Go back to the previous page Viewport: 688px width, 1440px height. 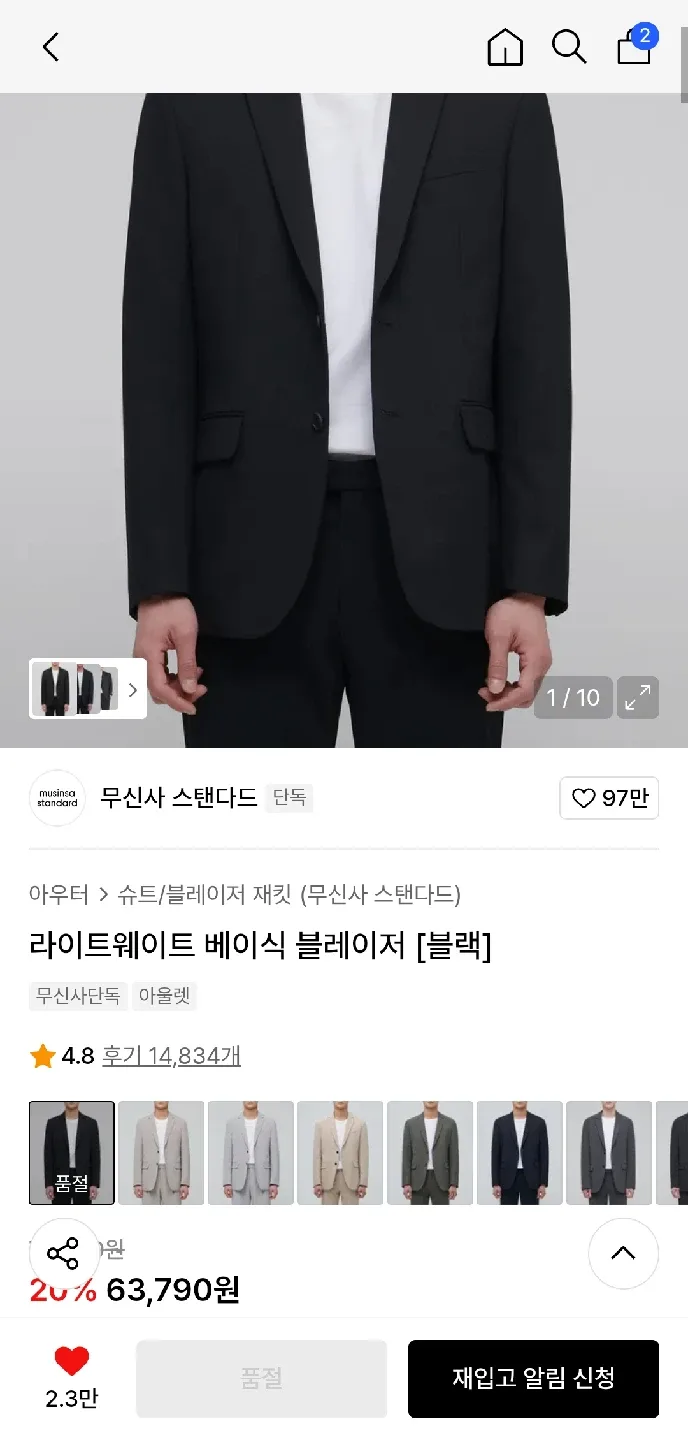51,47
